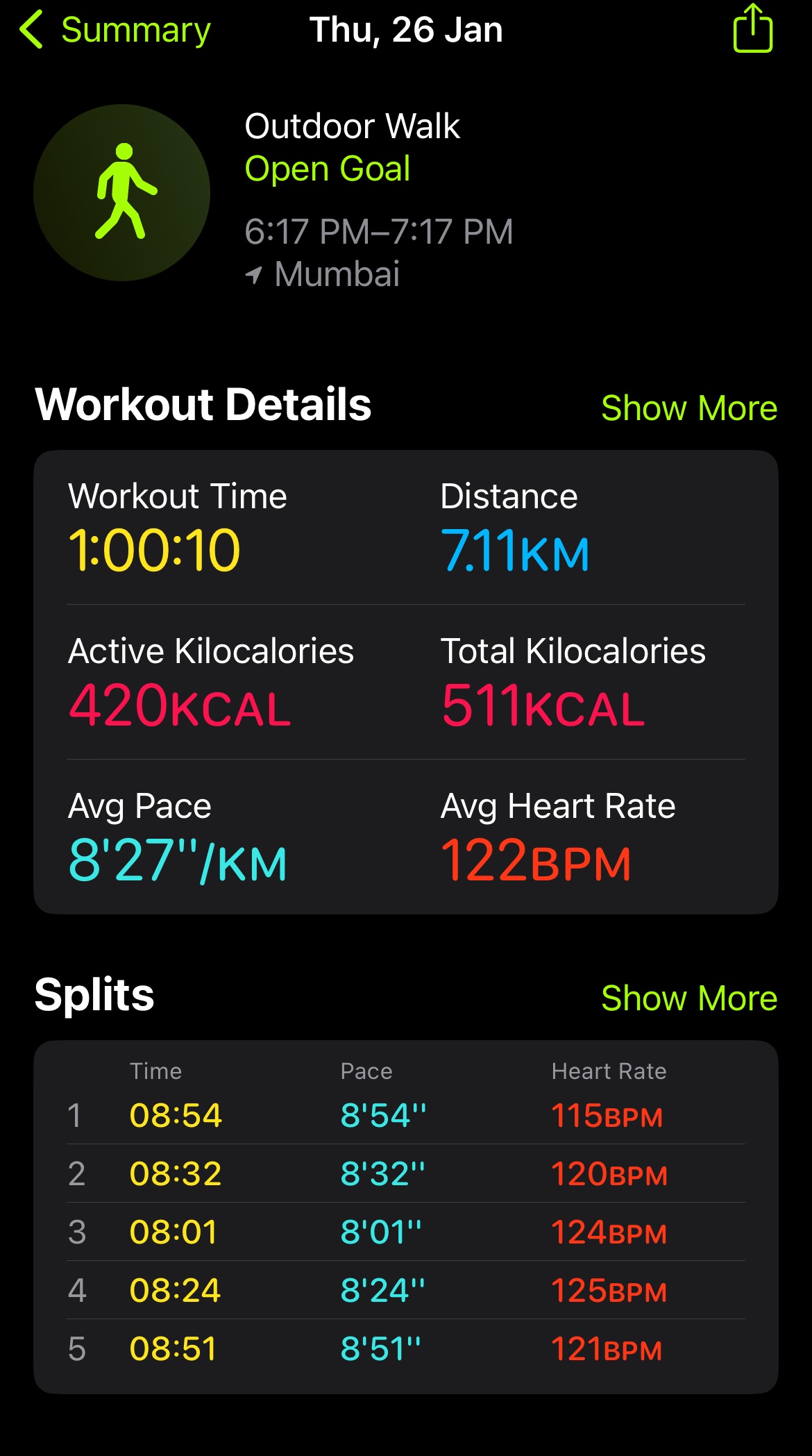Show more Workout Details
The image size is (812, 1456).
[x=688, y=408]
